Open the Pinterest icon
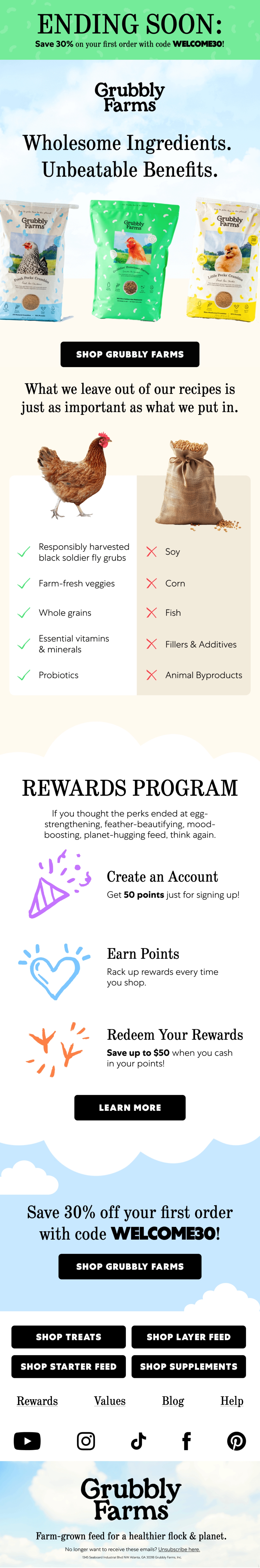The width and height of the screenshot is (260, 1568). click(236, 1441)
